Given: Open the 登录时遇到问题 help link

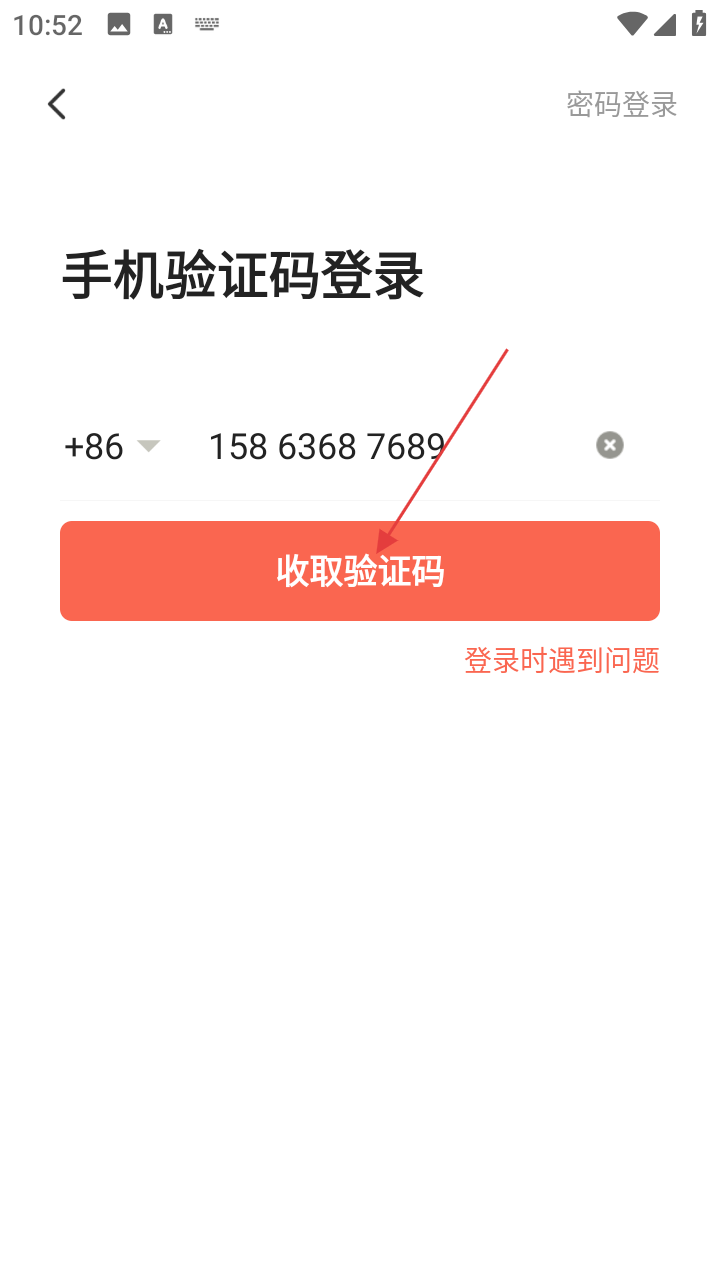Looking at the screenshot, I should tap(561, 660).
